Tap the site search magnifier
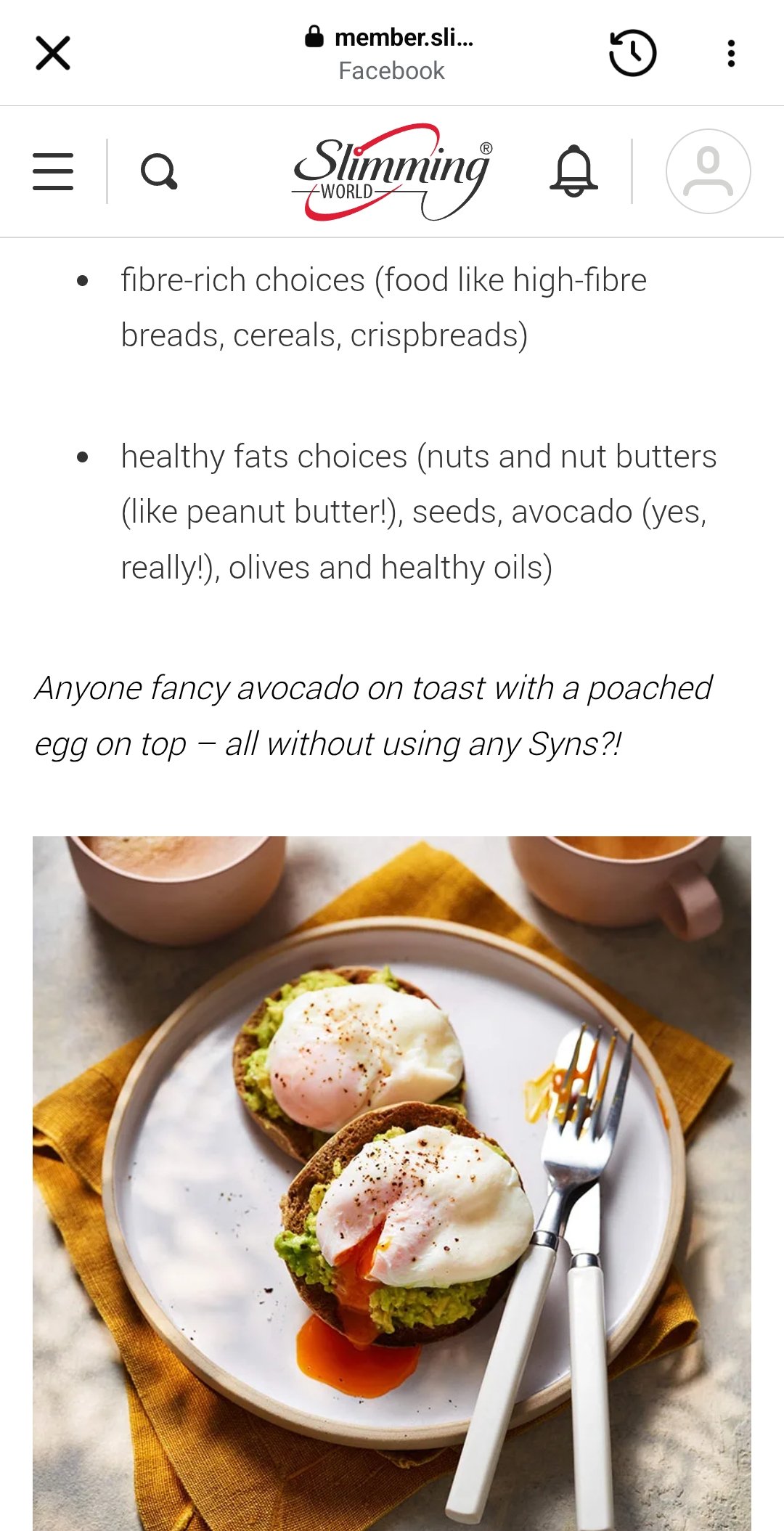The height and width of the screenshot is (1531, 784). point(159,171)
